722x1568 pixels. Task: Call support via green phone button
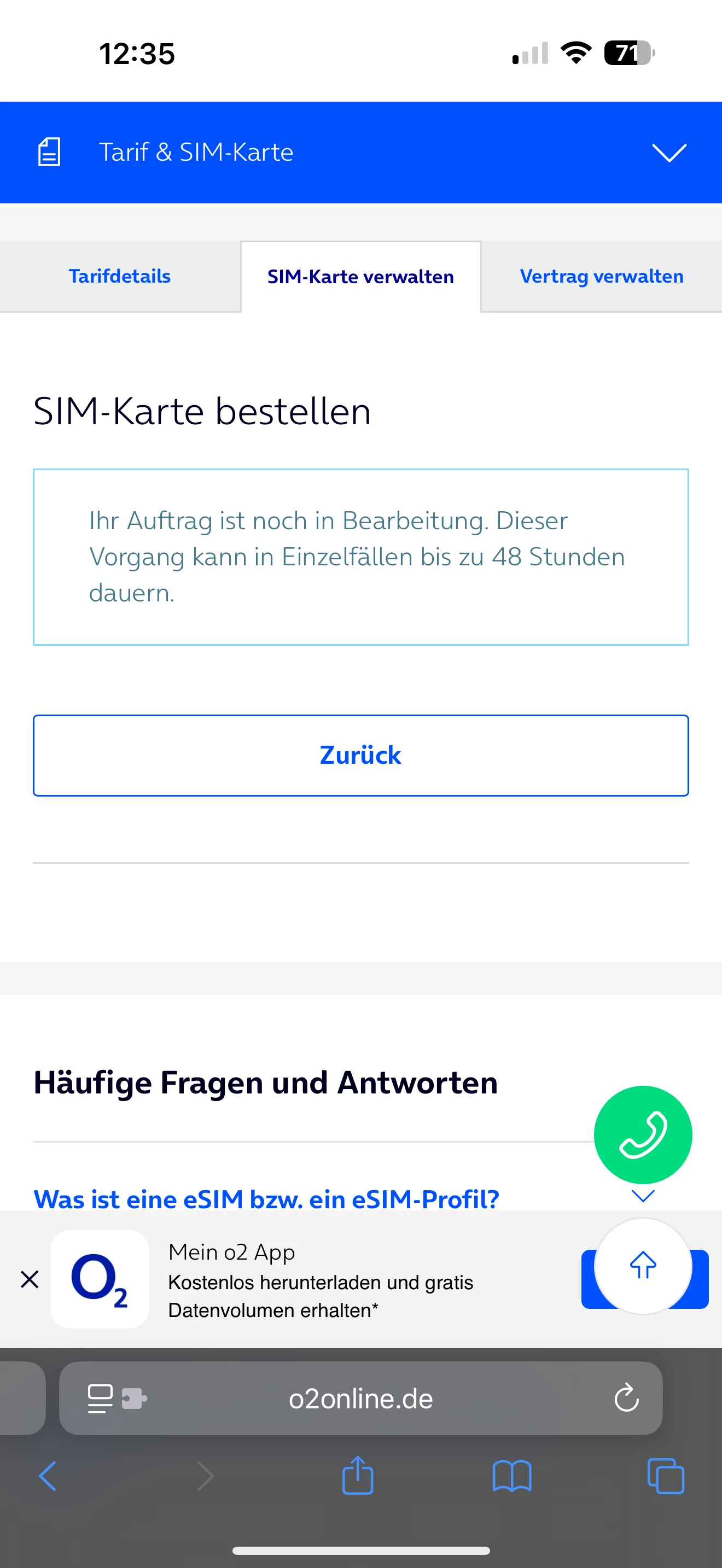[642, 1134]
